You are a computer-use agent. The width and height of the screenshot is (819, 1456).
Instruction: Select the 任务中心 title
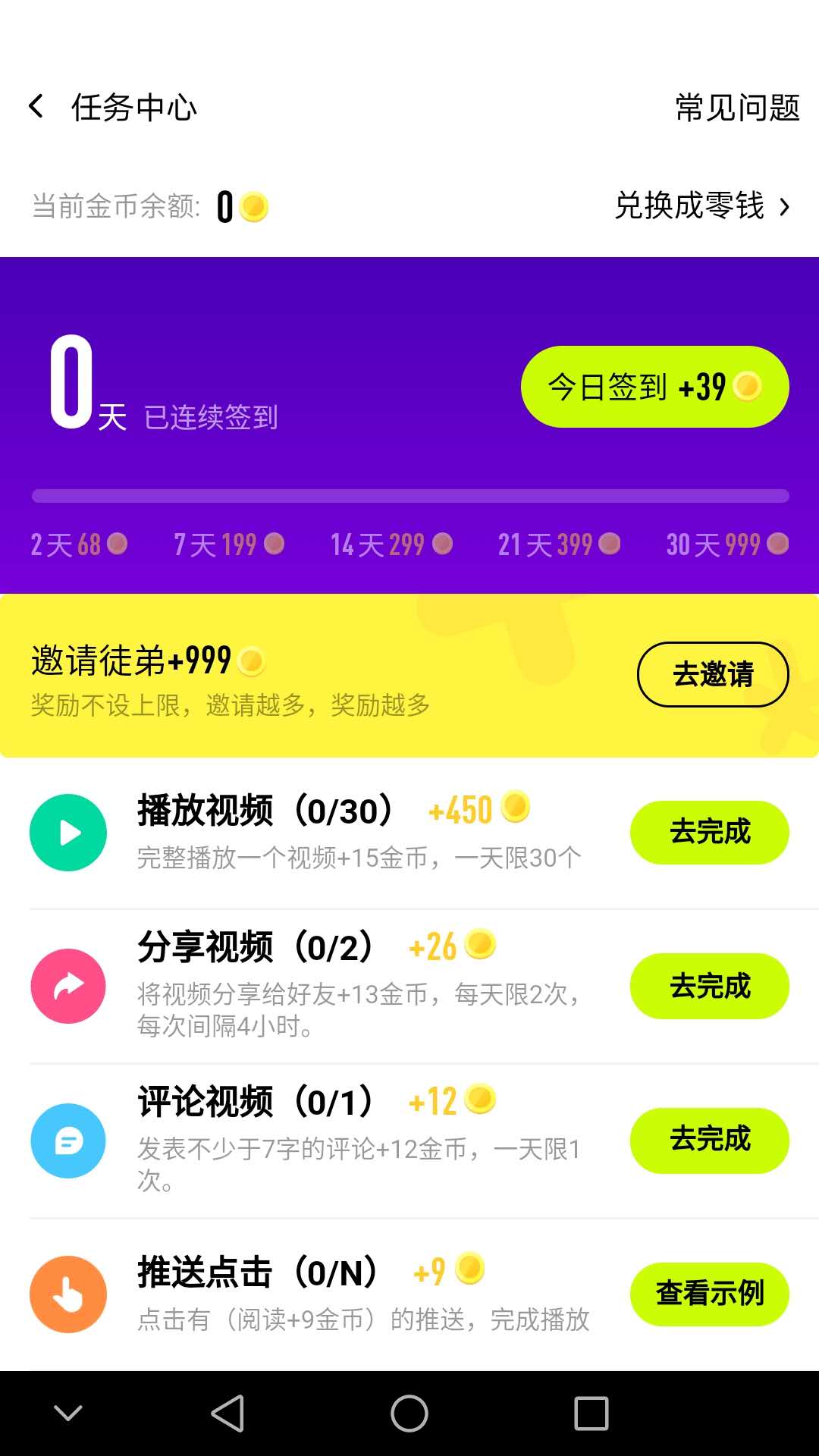click(133, 108)
